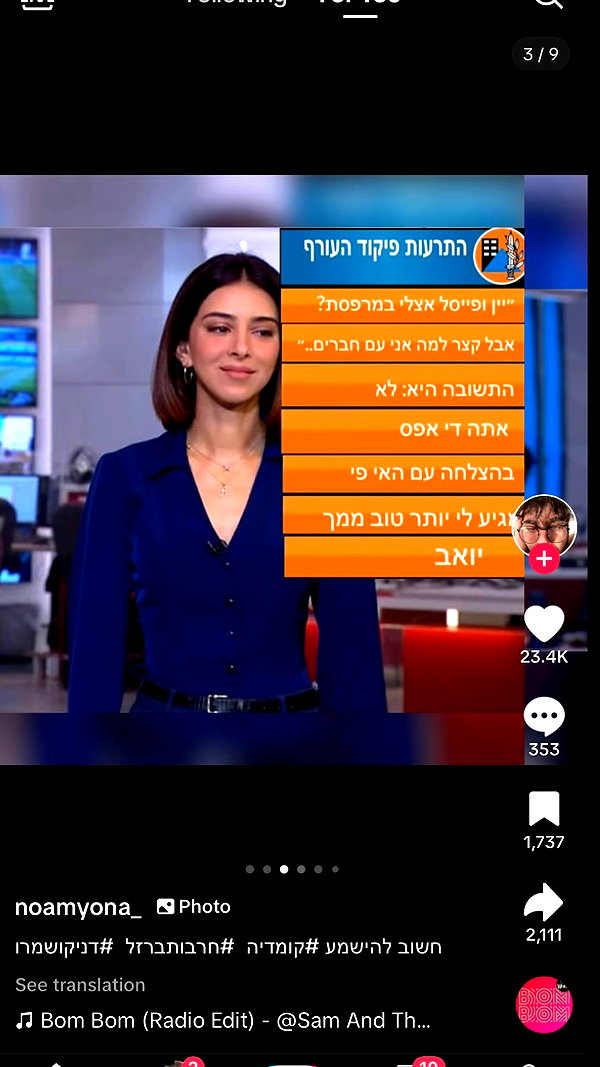Open noamyona_ profile username

78,907
